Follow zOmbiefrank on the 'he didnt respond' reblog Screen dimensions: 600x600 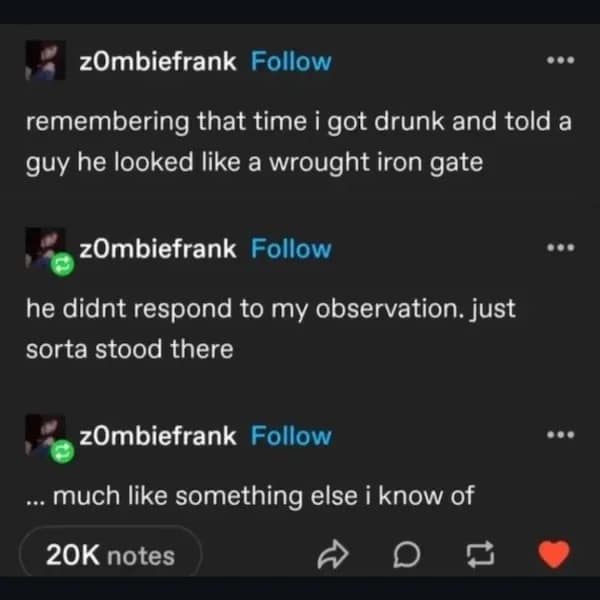pos(291,248)
